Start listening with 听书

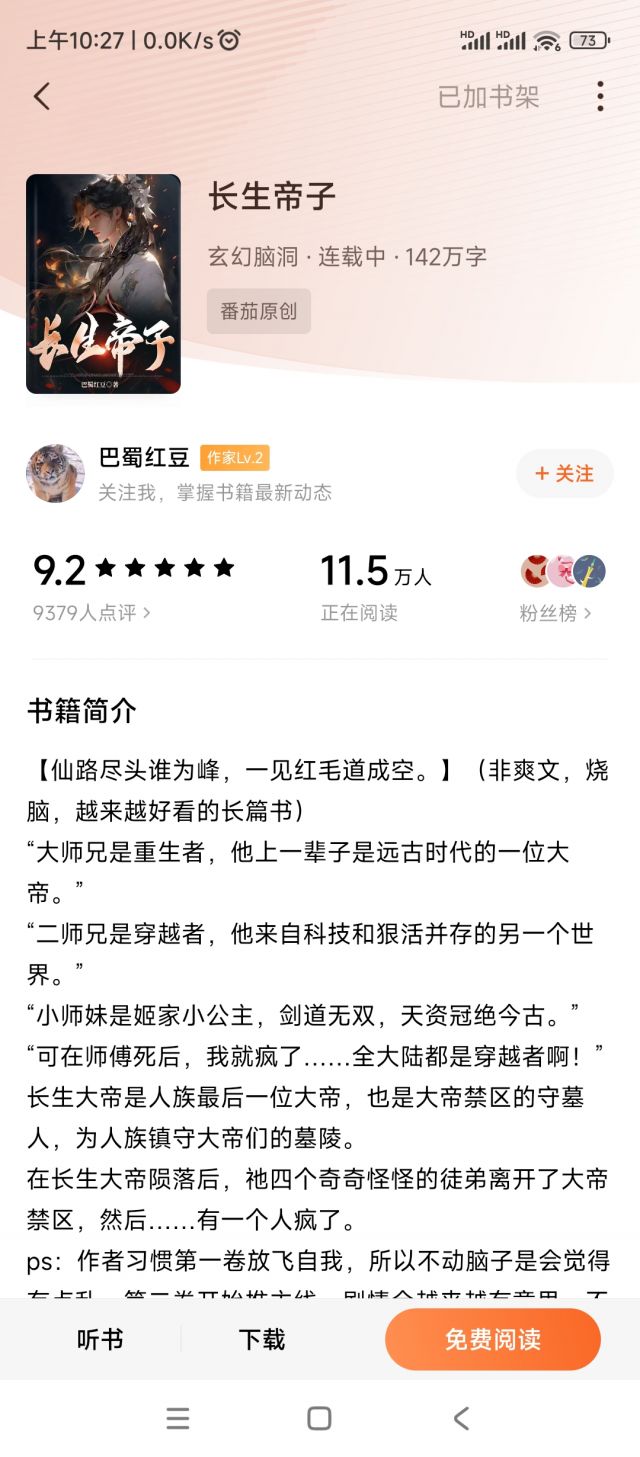[100, 1339]
